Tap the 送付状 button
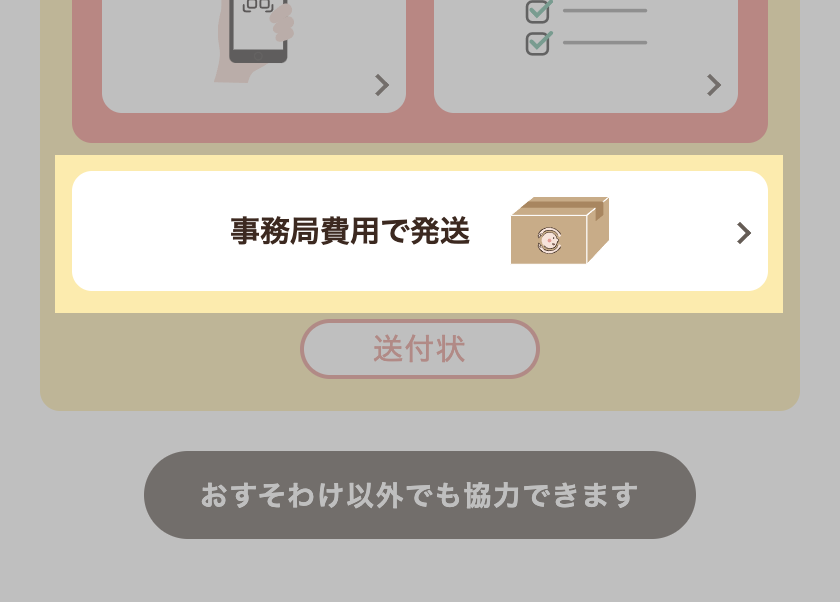The image size is (840, 602). [x=420, y=349]
